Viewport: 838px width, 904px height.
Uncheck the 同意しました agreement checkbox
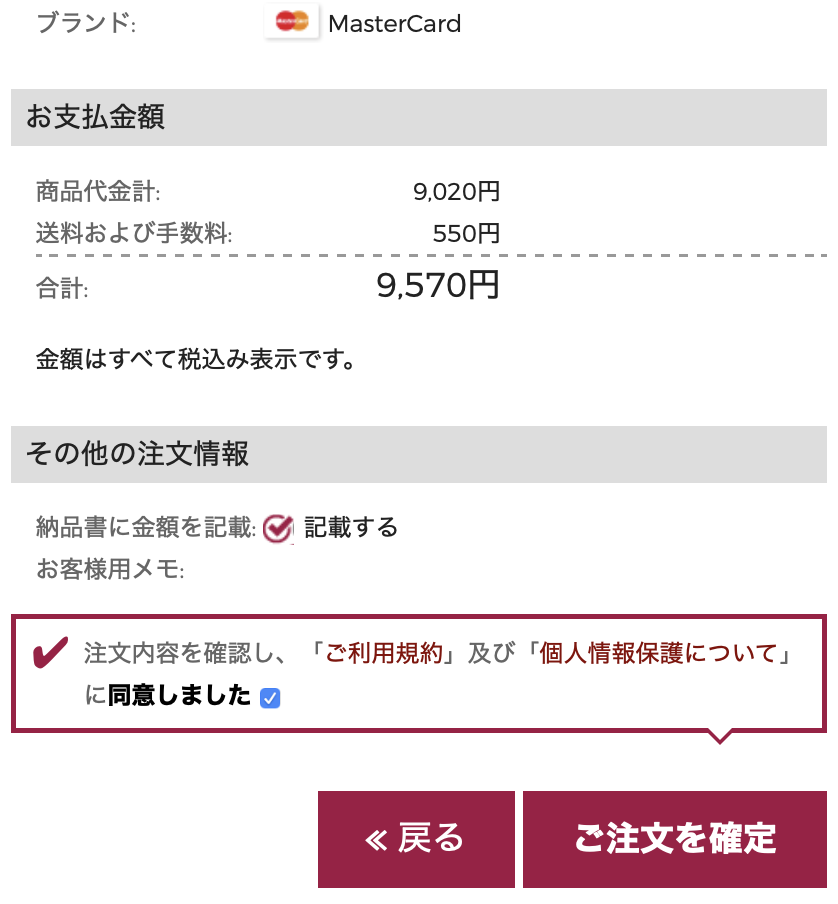click(270, 699)
